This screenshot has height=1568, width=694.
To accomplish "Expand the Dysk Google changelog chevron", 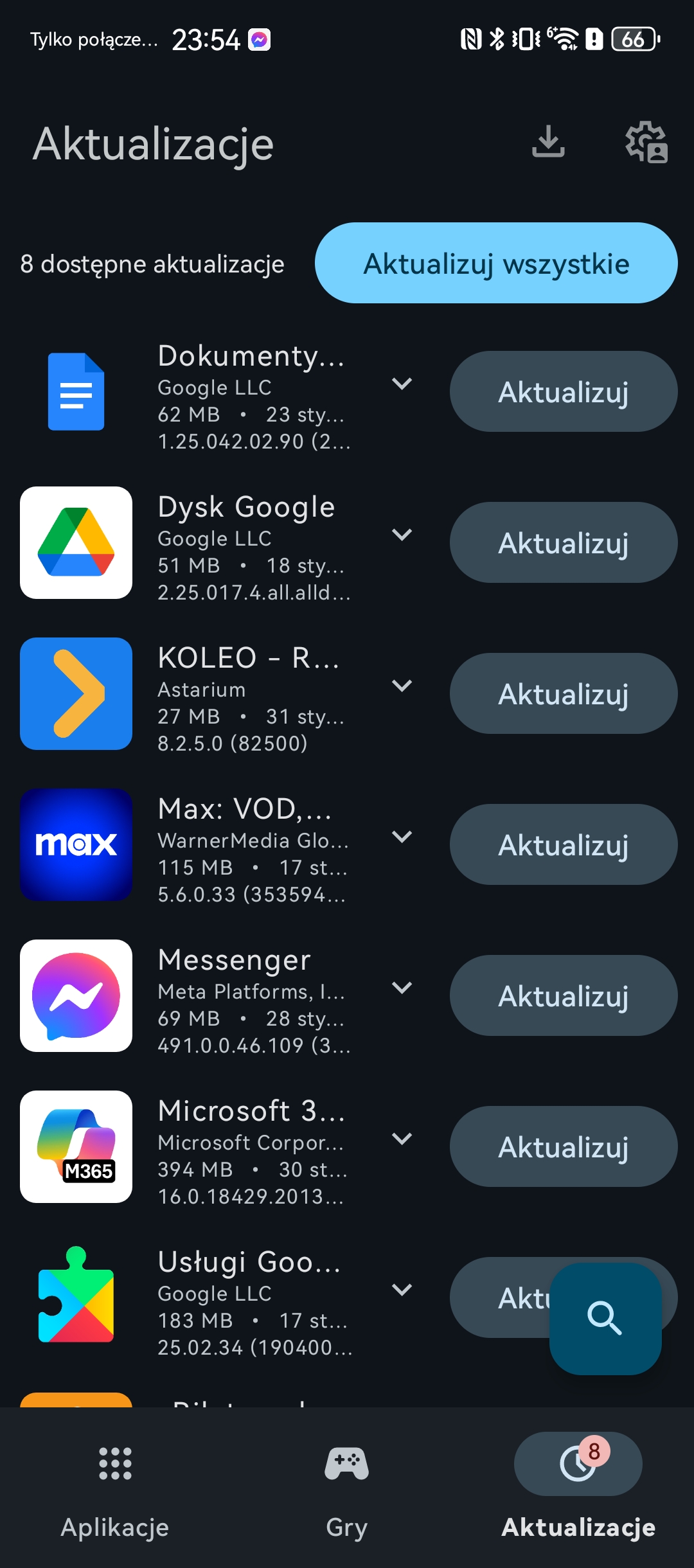I will 402,535.
